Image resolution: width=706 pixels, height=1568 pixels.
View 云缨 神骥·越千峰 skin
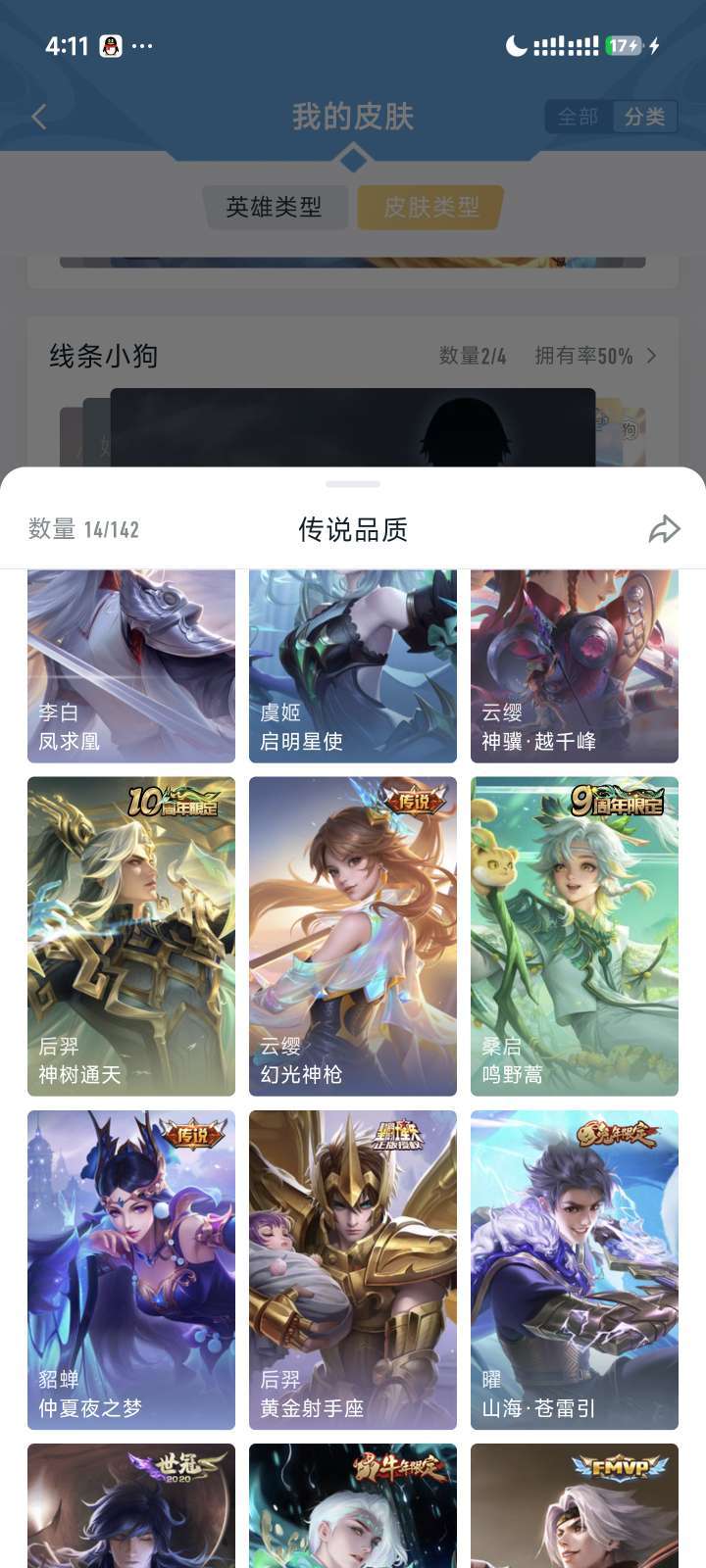tap(575, 666)
